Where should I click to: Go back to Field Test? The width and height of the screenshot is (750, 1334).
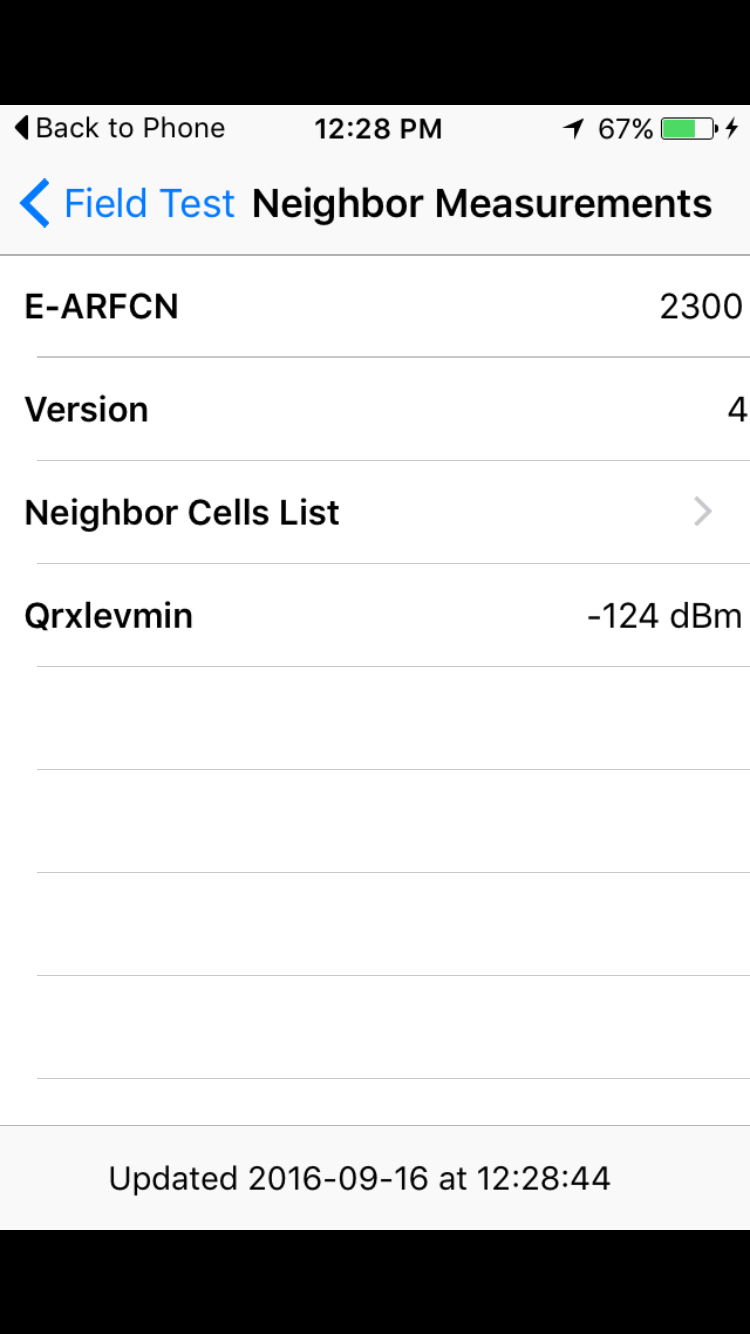[127, 204]
